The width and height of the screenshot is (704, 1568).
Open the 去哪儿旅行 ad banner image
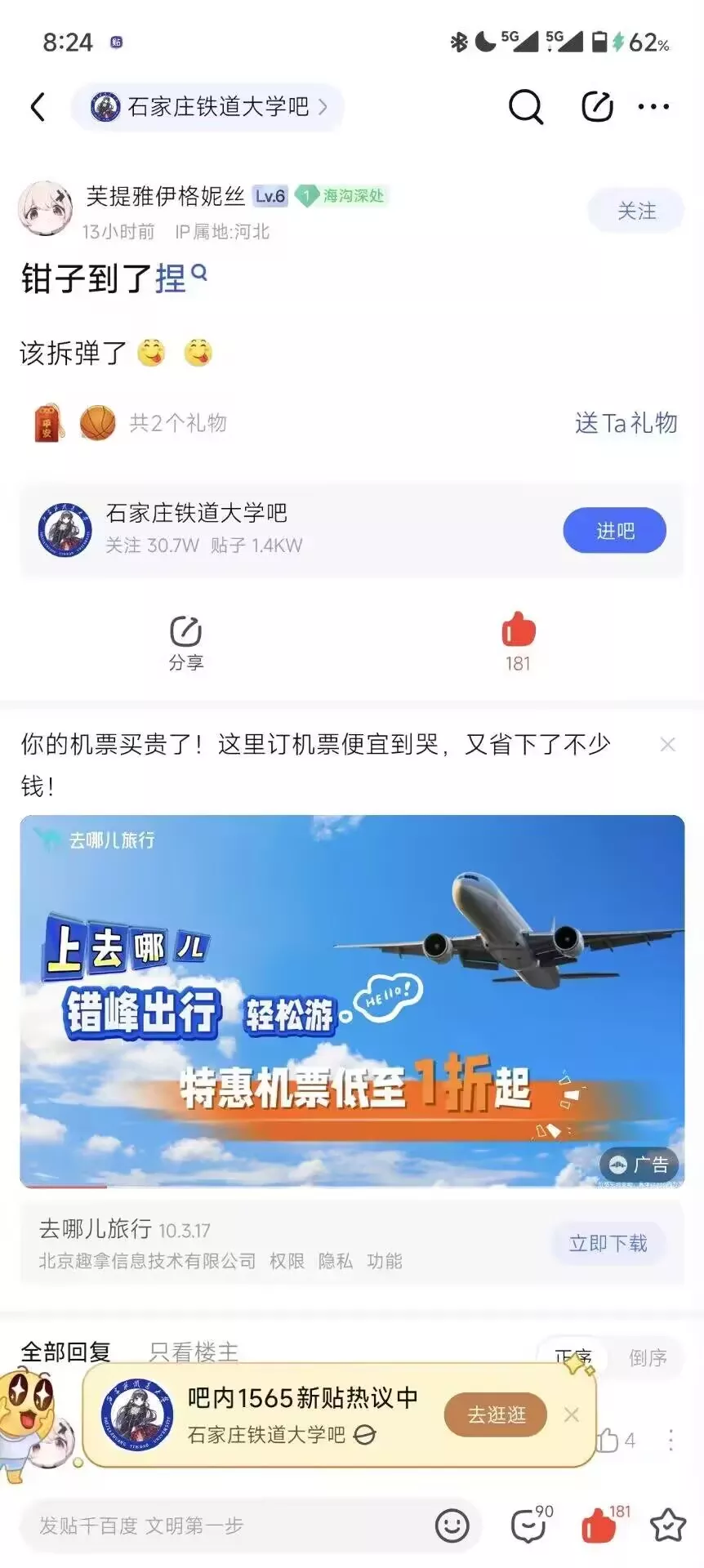click(x=352, y=1000)
